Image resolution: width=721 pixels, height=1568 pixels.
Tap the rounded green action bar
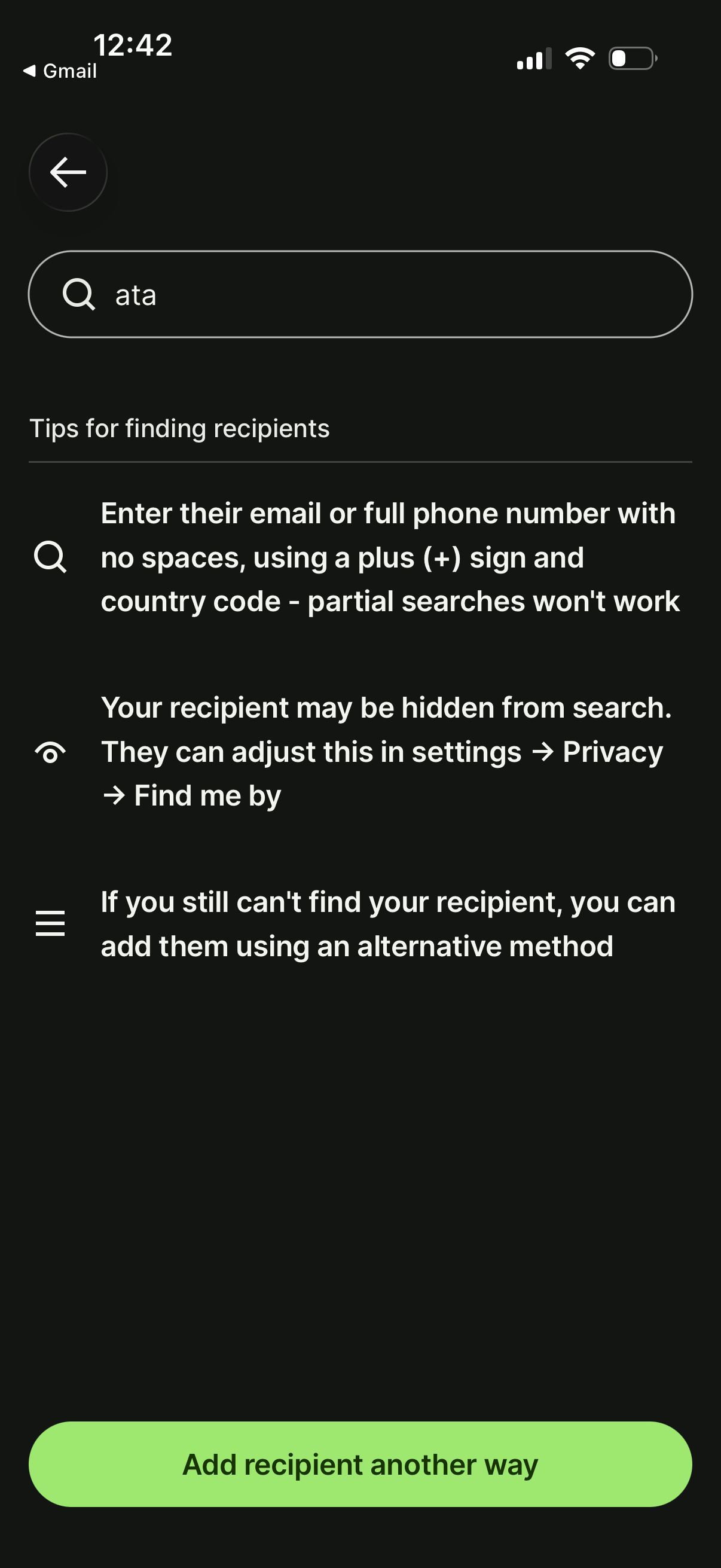360,1464
